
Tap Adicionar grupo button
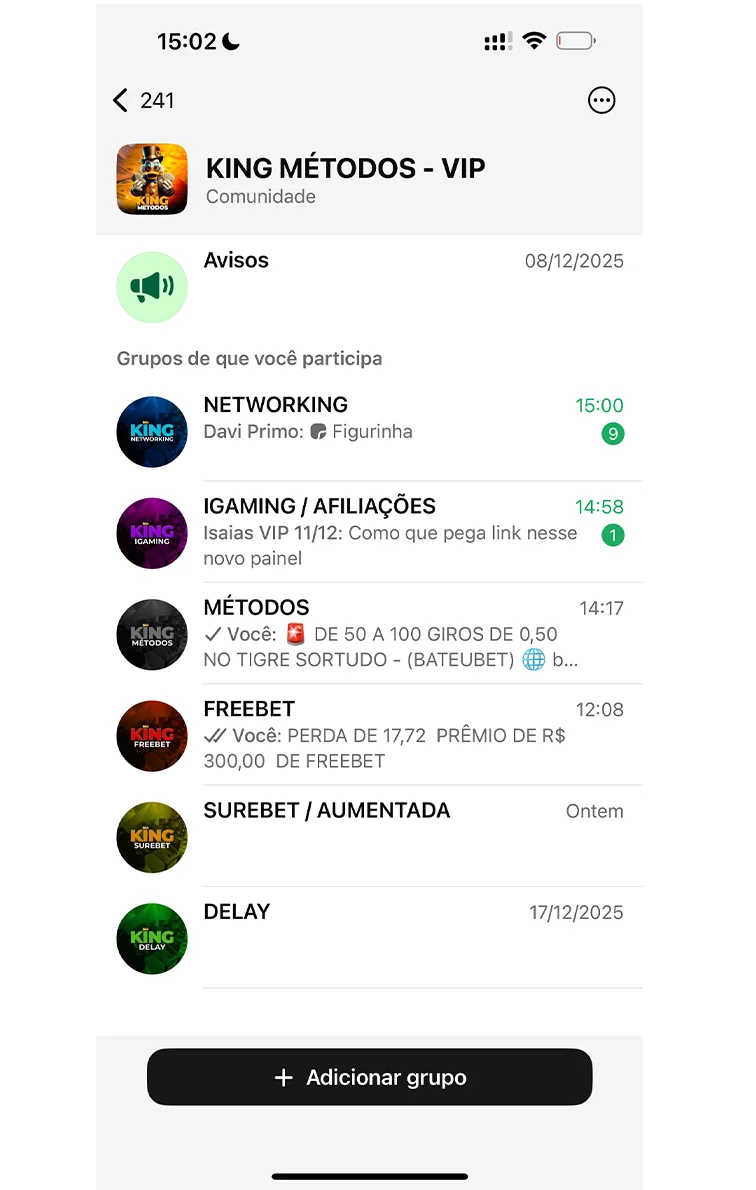click(x=370, y=1077)
